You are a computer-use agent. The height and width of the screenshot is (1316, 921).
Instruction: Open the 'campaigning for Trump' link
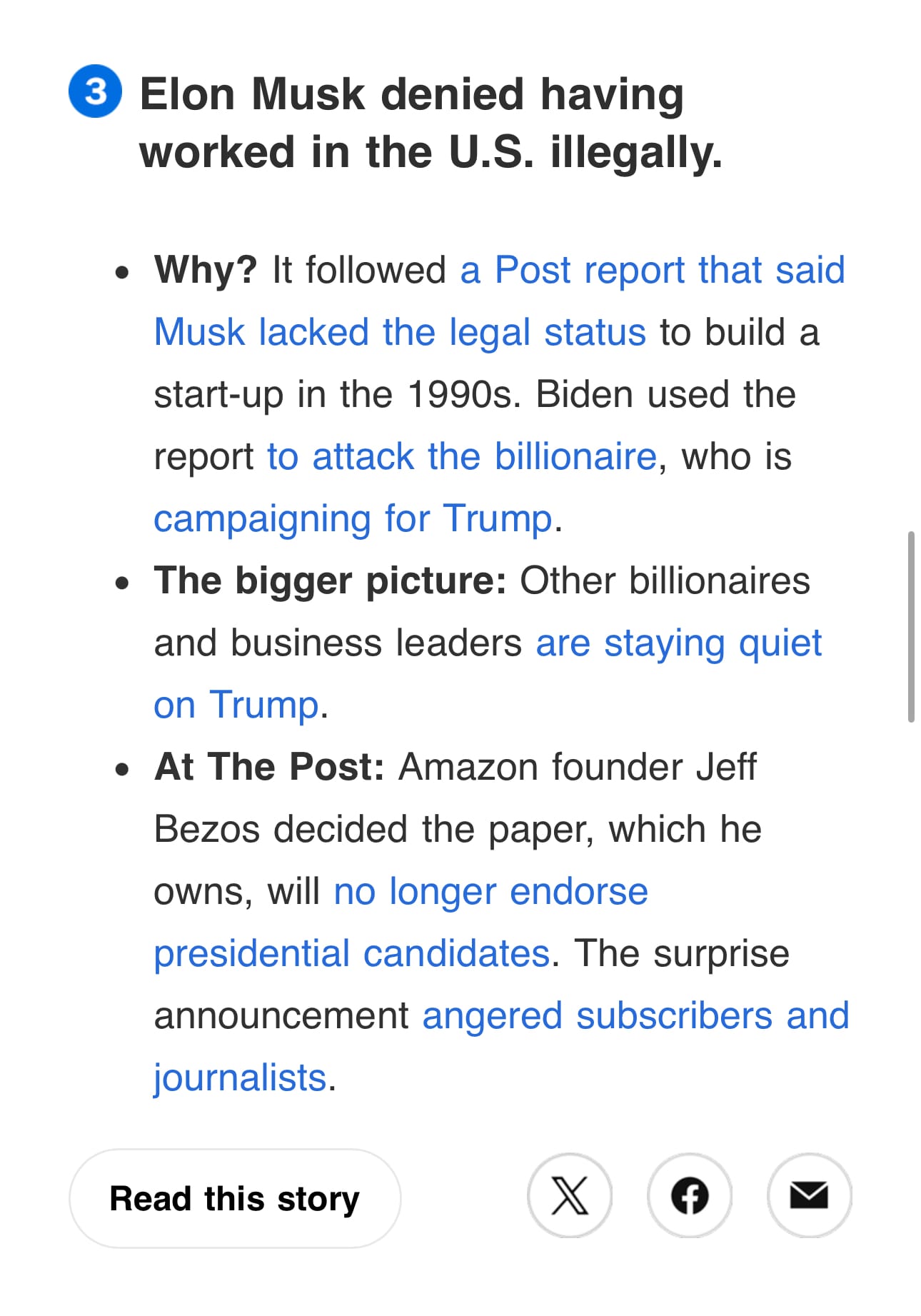pos(353,519)
